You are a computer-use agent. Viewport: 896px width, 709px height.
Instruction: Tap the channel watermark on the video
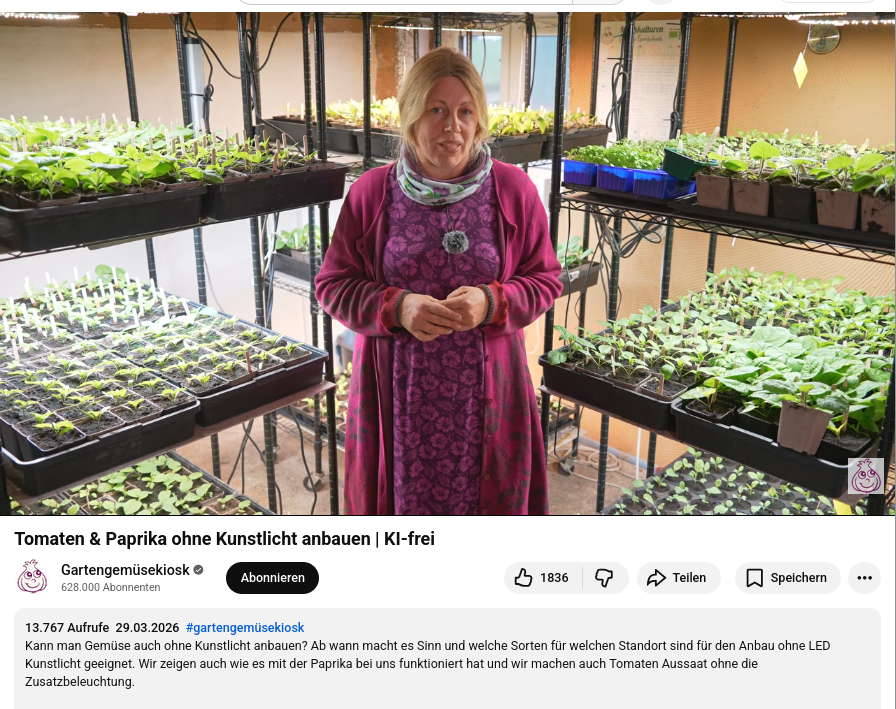pyautogui.click(x=865, y=476)
